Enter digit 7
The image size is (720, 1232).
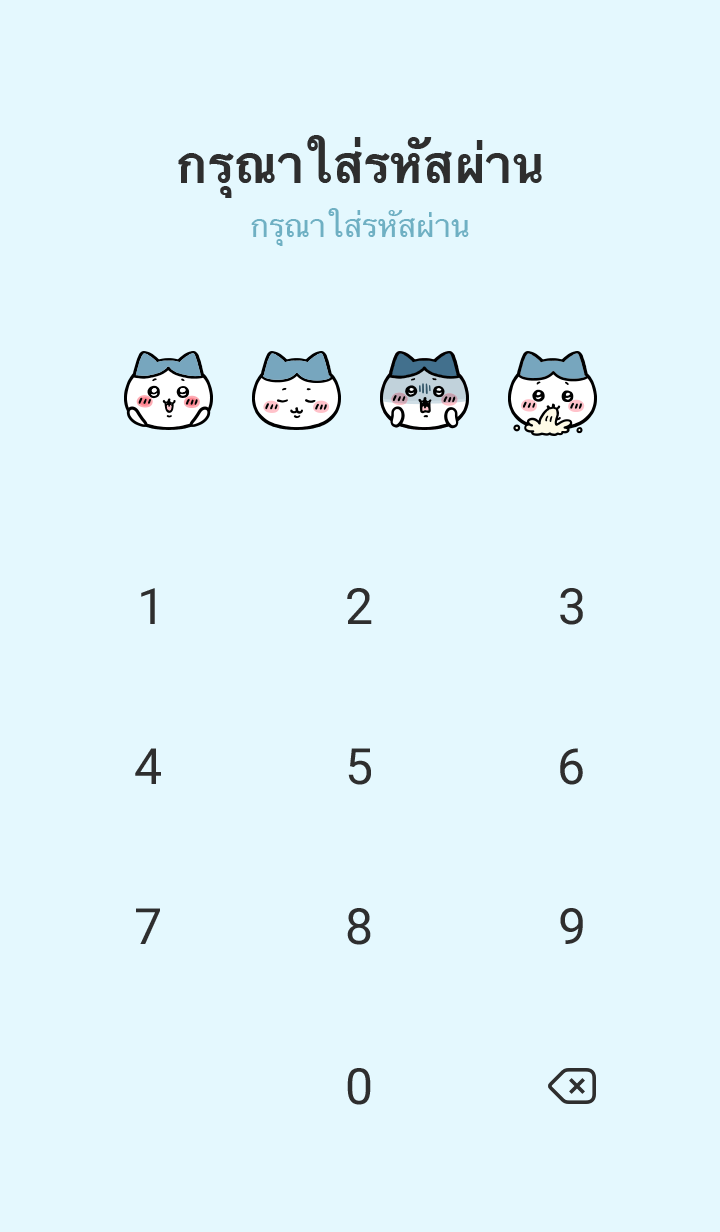pyautogui.click(x=148, y=927)
